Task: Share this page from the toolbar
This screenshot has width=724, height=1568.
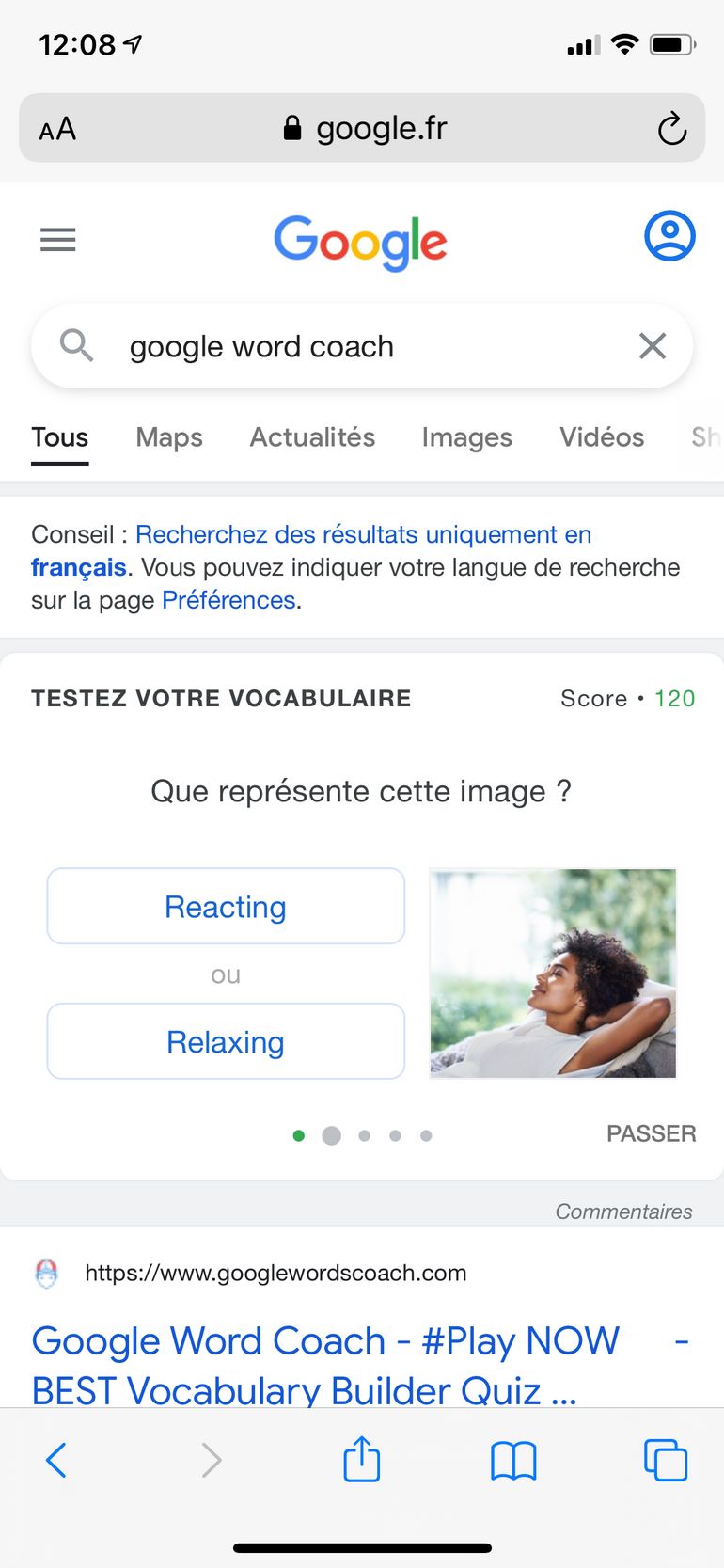Action: tap(362, 1460)
